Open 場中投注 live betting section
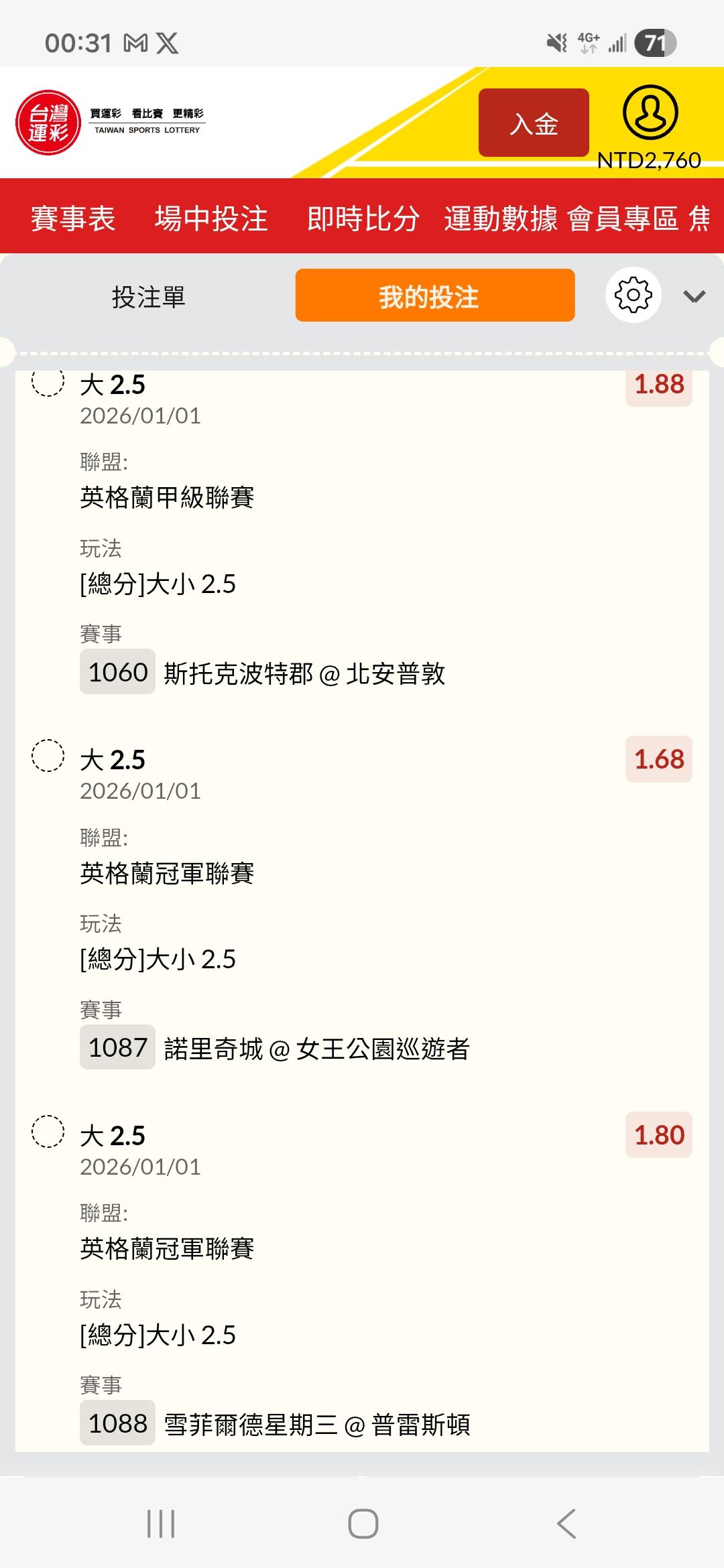Image resolution: width=724 pixels, height=1568 pixels. coord(211,218)
